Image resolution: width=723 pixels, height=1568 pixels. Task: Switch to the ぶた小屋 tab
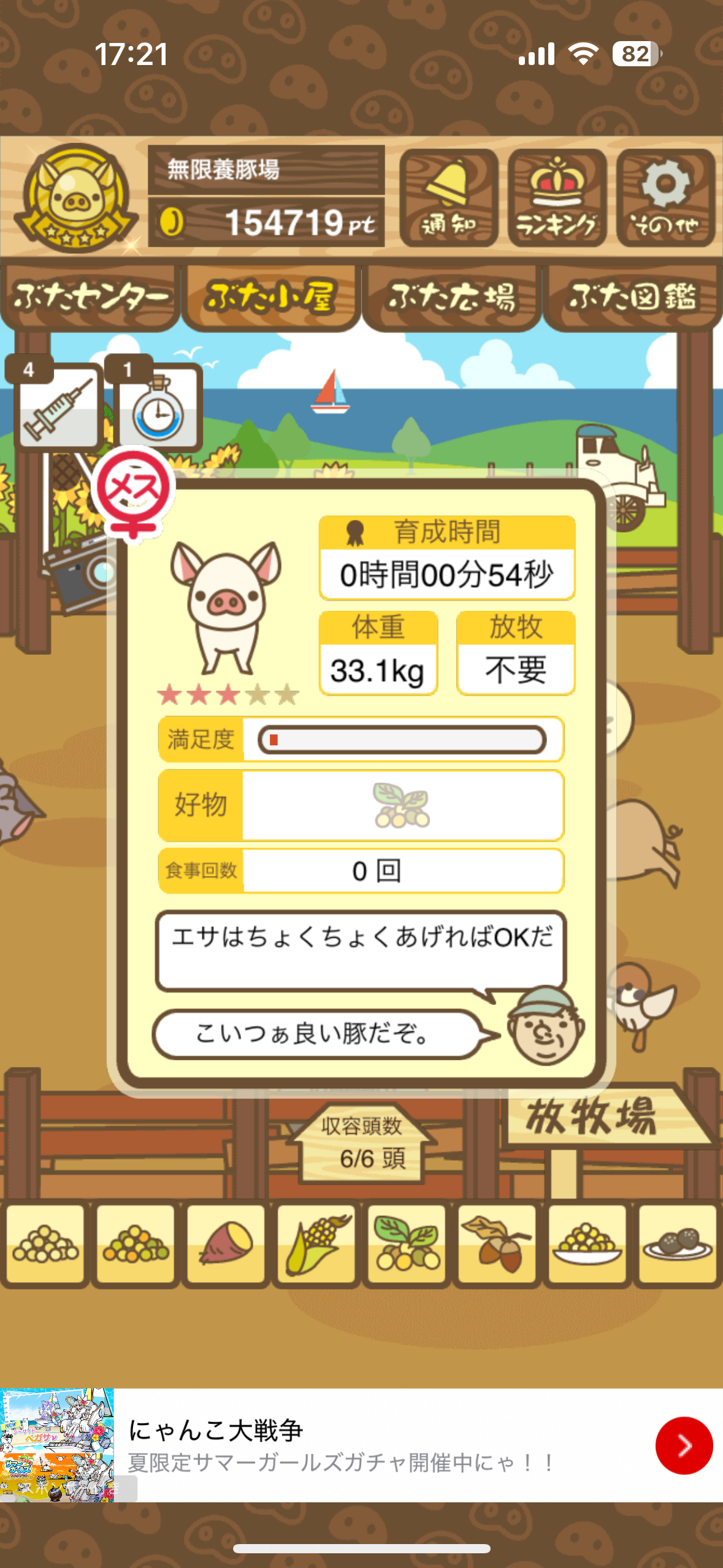coord(270,298)
